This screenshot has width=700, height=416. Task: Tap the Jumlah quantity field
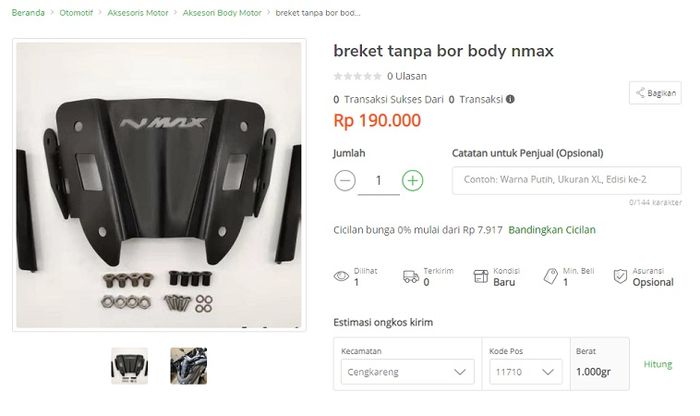tap(379, 180)
